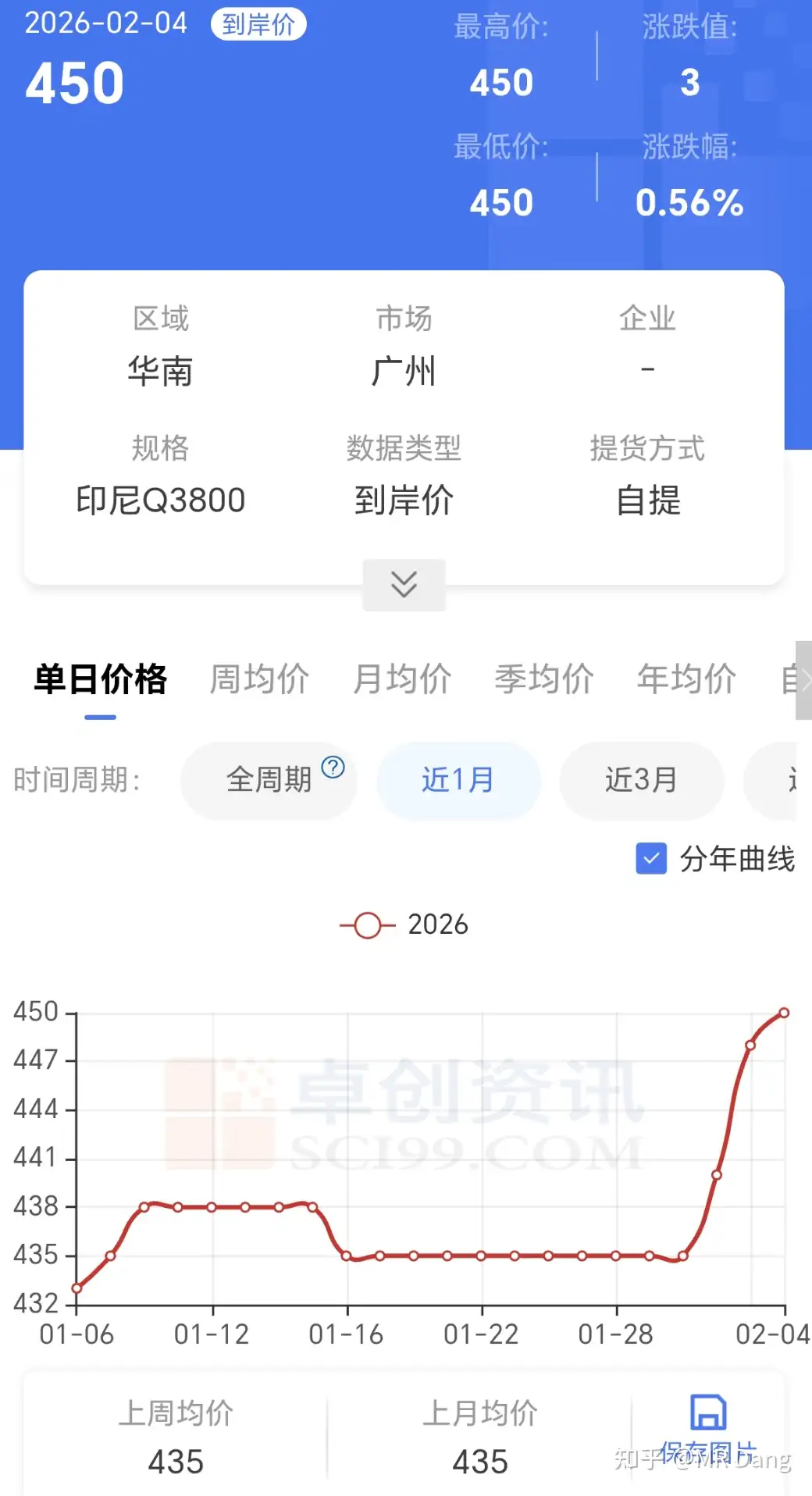Expand the details panel with the double-chevron arrow
This screenshot has height=1496, width=812.
click(404, 583)
